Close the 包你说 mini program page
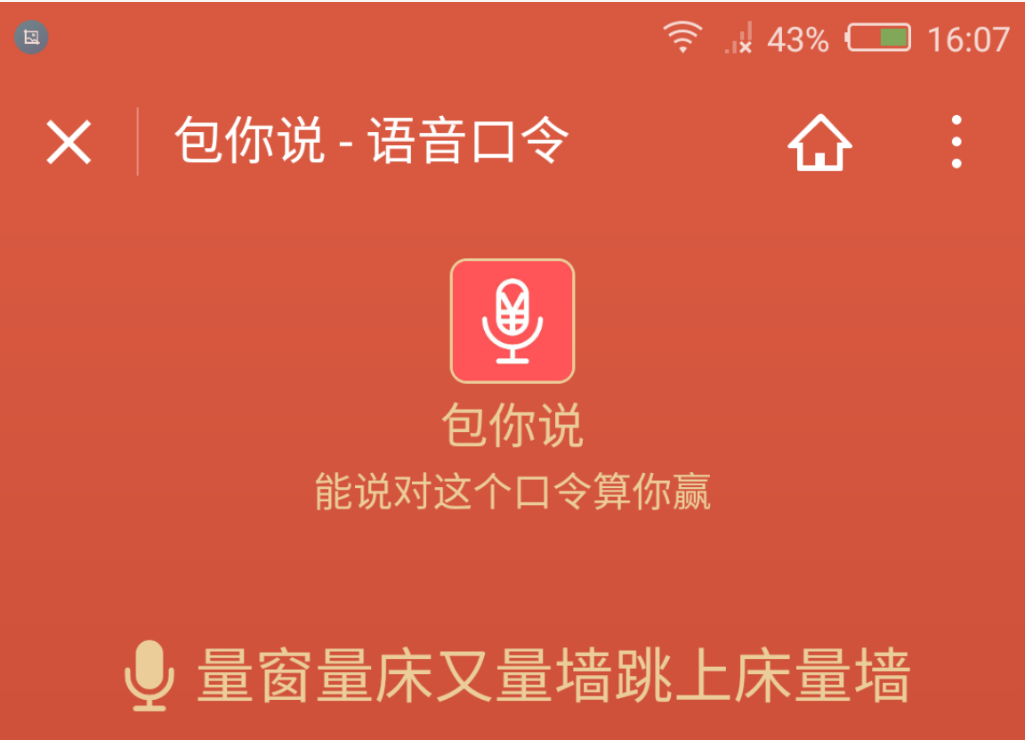Screen dimensions: 1026x740 pos(69,142)
